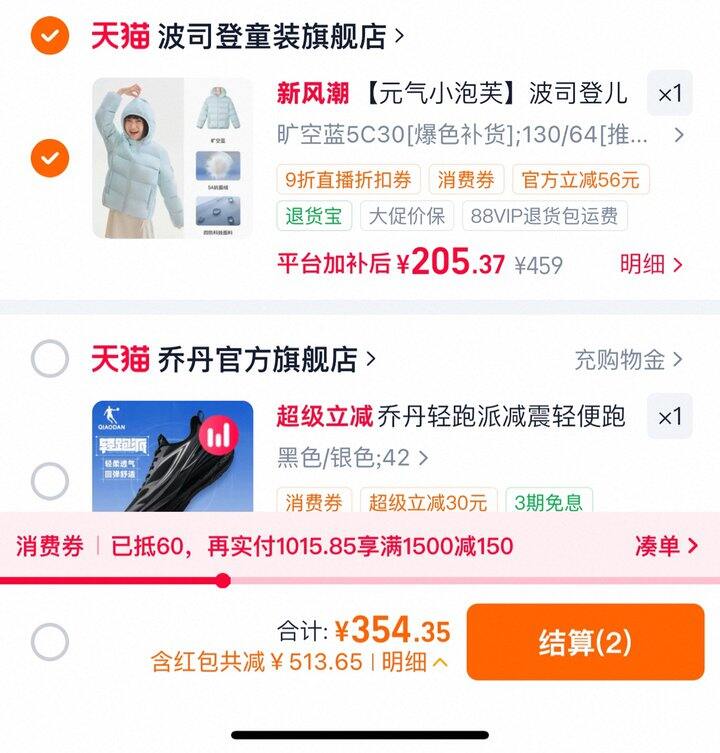Viewport: 720px width, 753px height.
Task: Open 凑单 to reach 满1500减150
Action: tap(666, 546)
